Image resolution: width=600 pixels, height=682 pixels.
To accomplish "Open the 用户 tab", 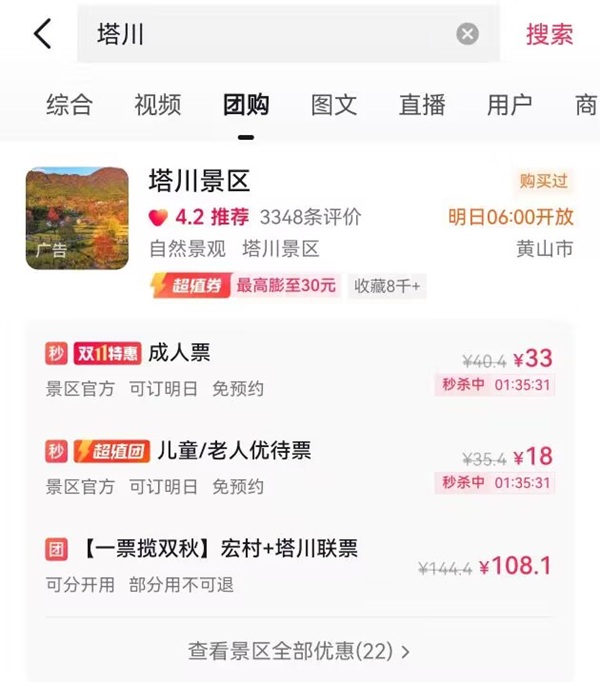I will coord(509,104).
